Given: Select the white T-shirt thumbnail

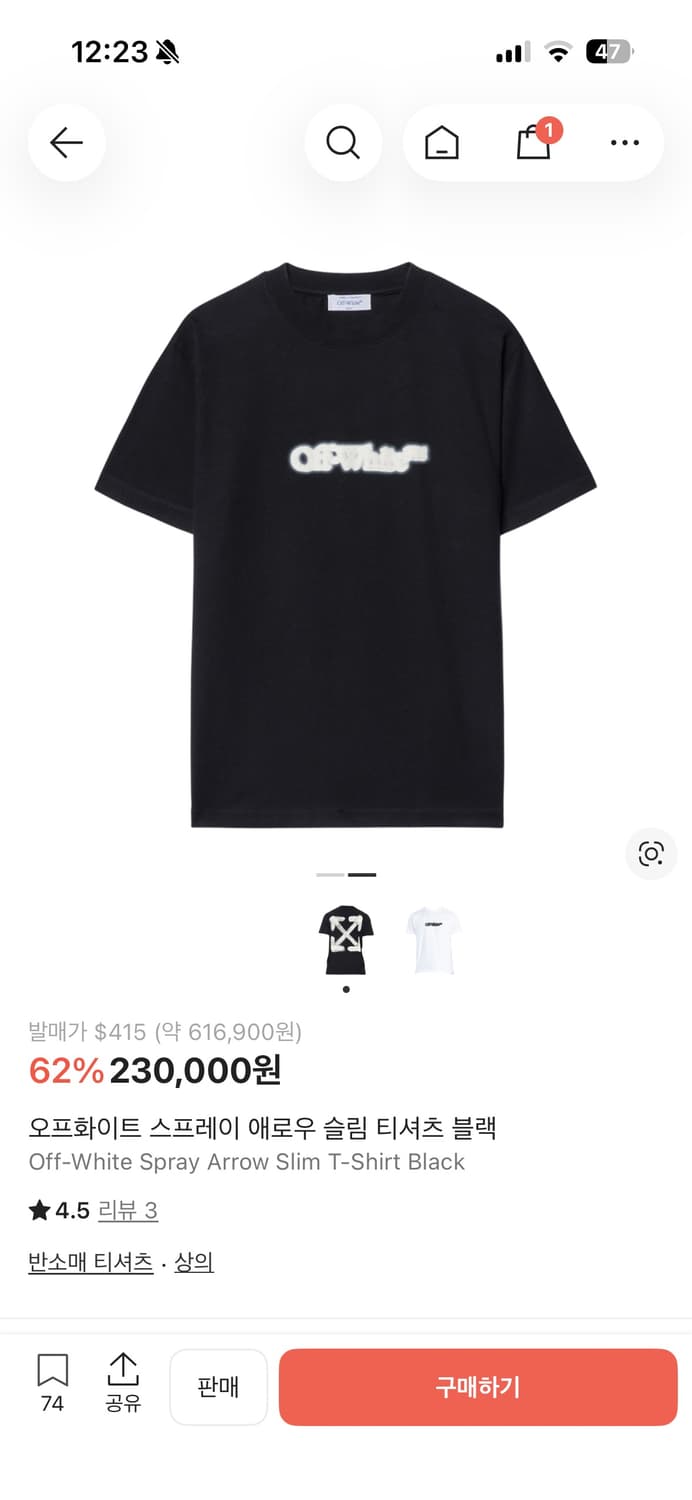Looking at the screenshot, I should pyautogui.click(x=433, y=940).
